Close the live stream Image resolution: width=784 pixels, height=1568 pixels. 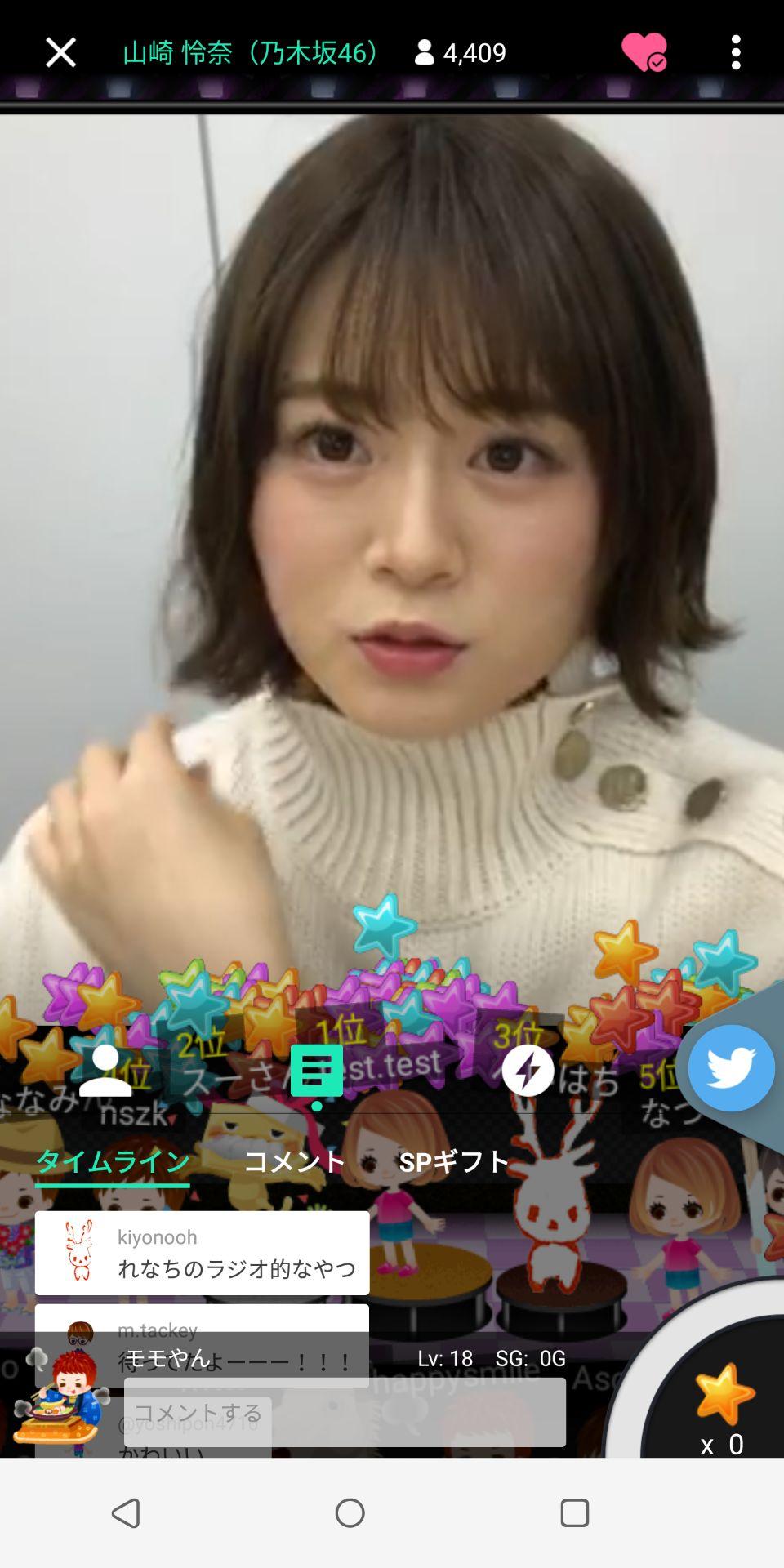click(60, 52)
